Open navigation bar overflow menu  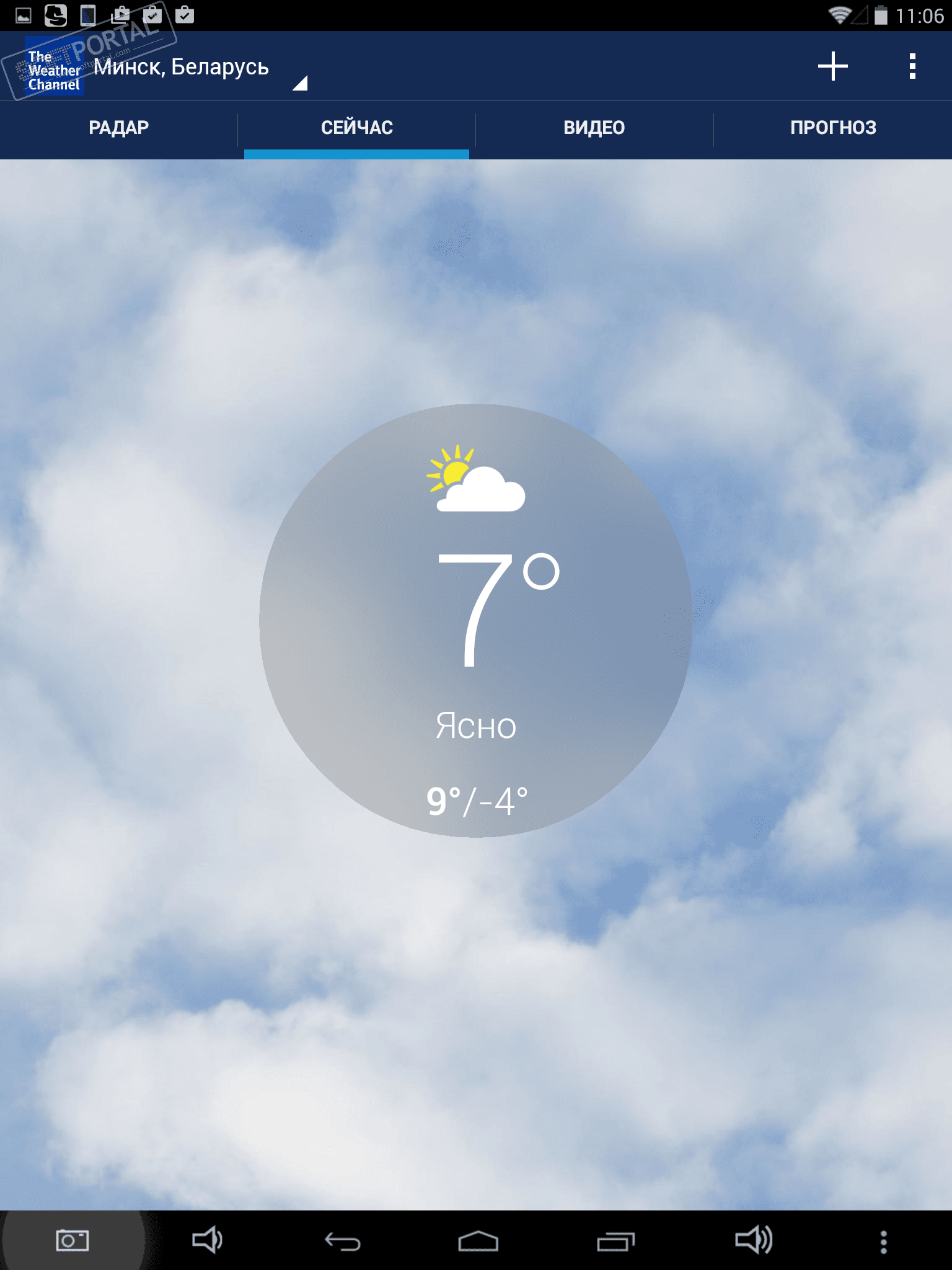click(883, 1241)
